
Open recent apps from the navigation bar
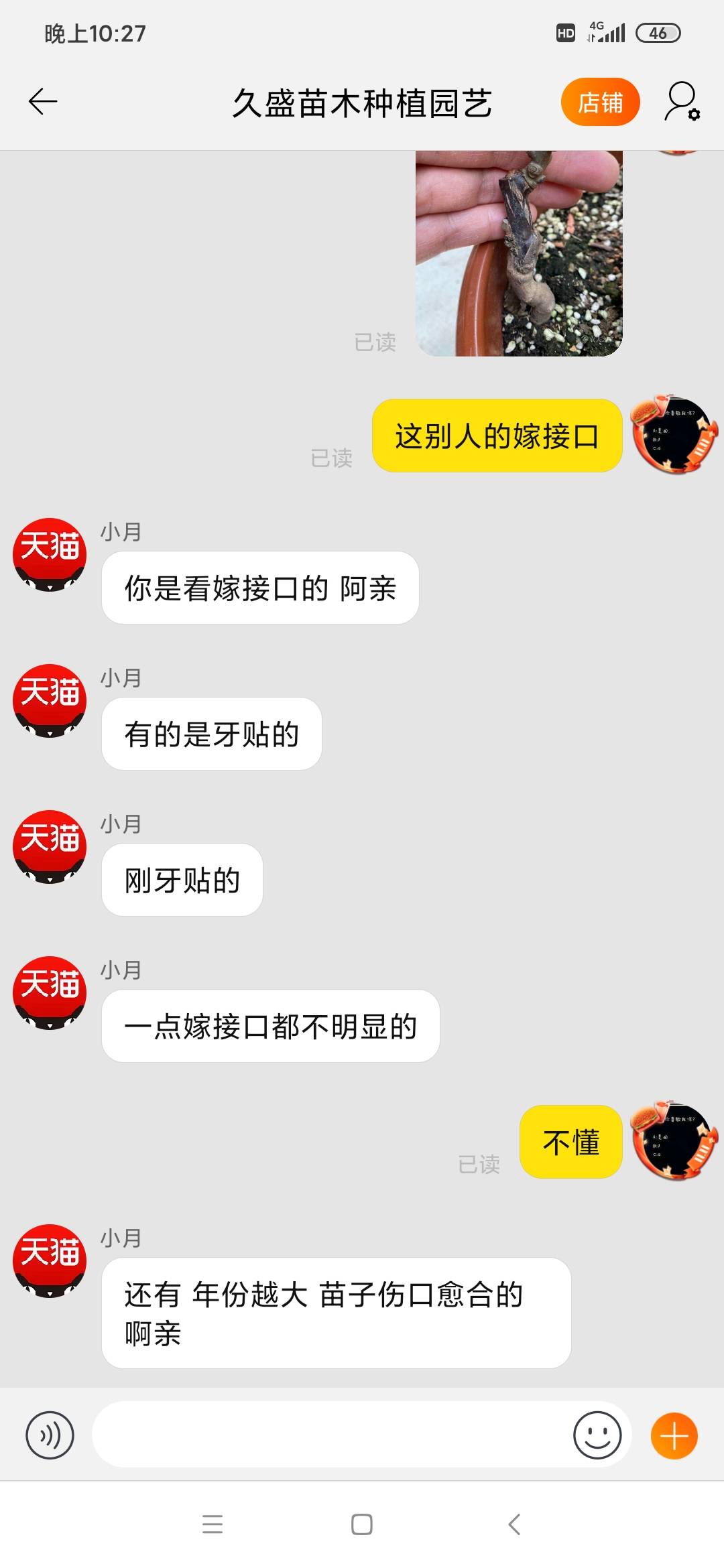pos(213,1524)
